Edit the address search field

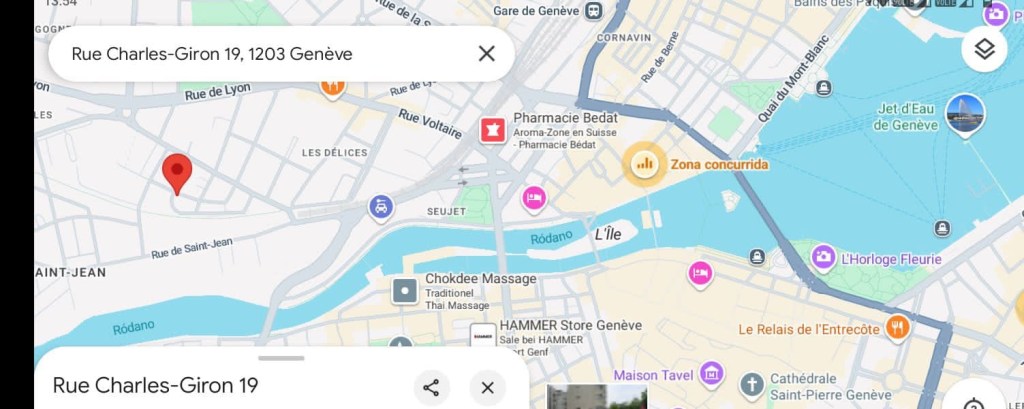coord(250,54)
